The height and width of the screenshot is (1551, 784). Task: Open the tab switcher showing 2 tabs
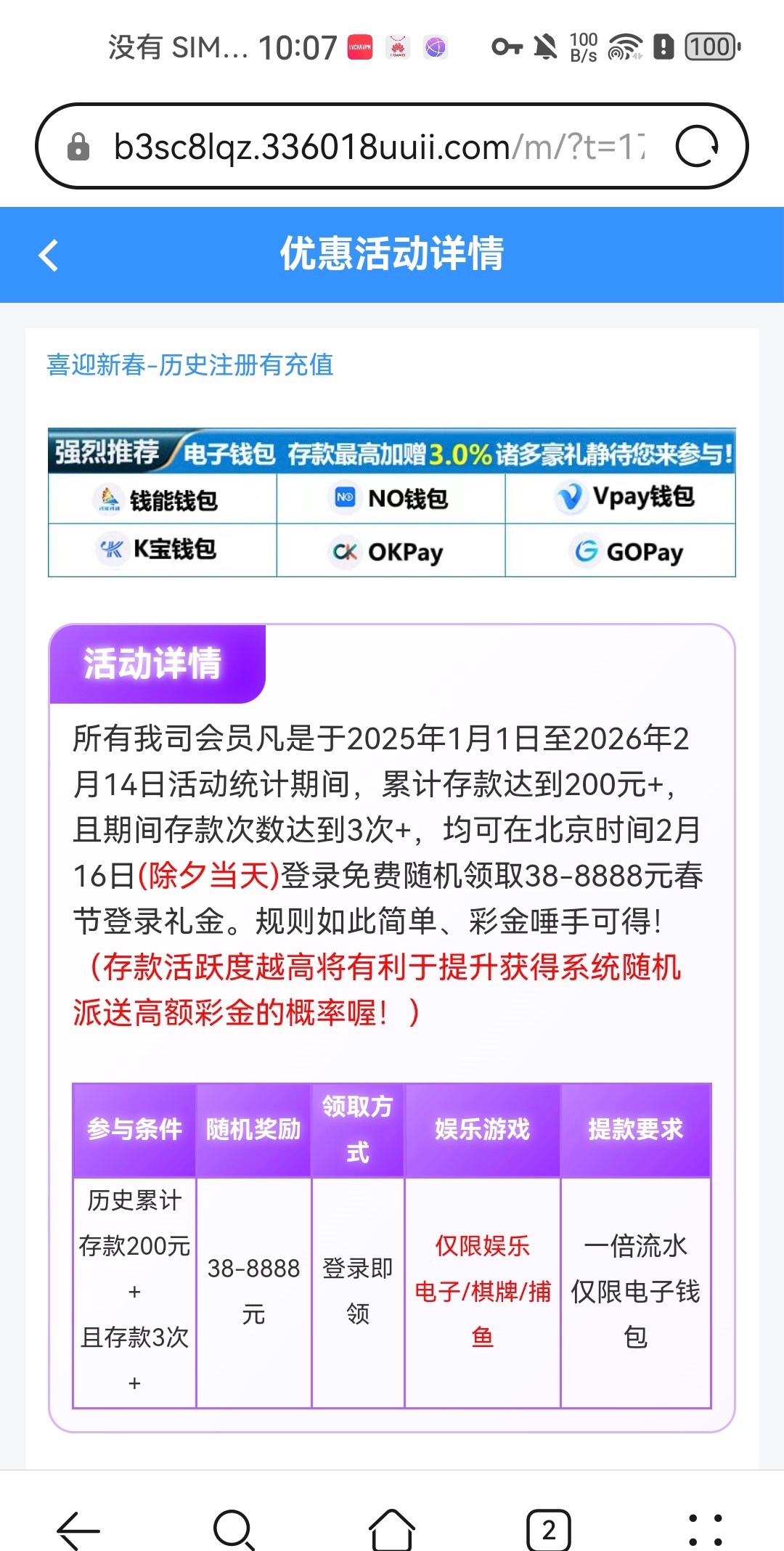(548, 1529)
